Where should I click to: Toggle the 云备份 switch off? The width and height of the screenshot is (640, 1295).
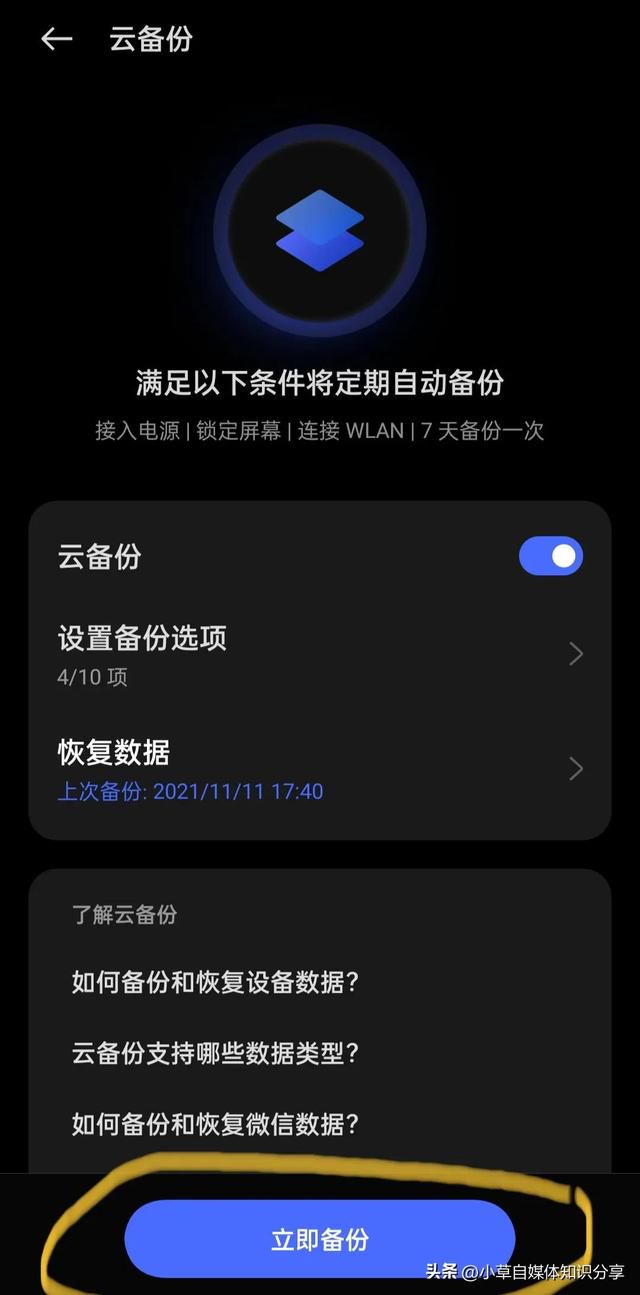[x=550, y=556]
